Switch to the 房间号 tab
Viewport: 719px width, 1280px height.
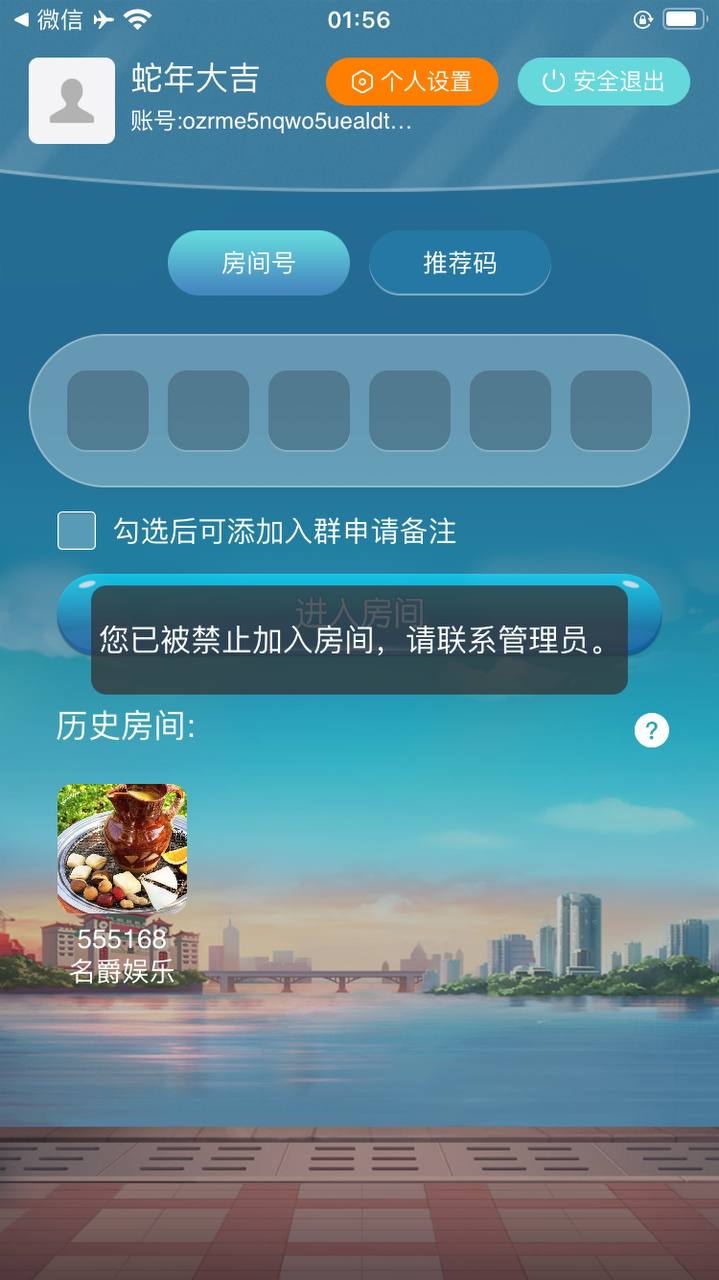coord(258,263)
